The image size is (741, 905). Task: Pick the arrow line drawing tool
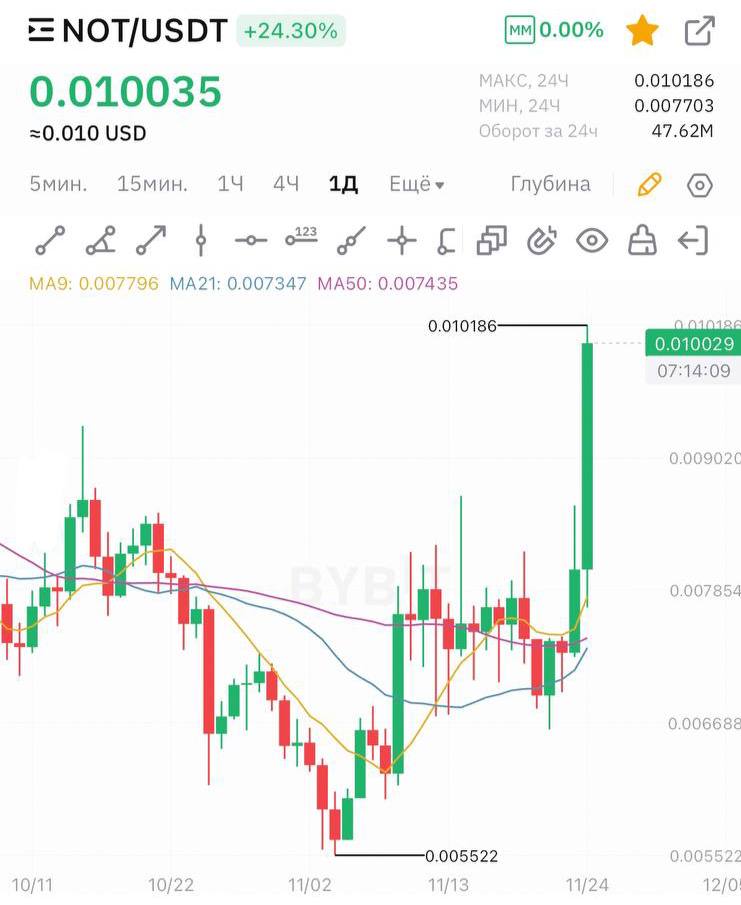point(151,240)
